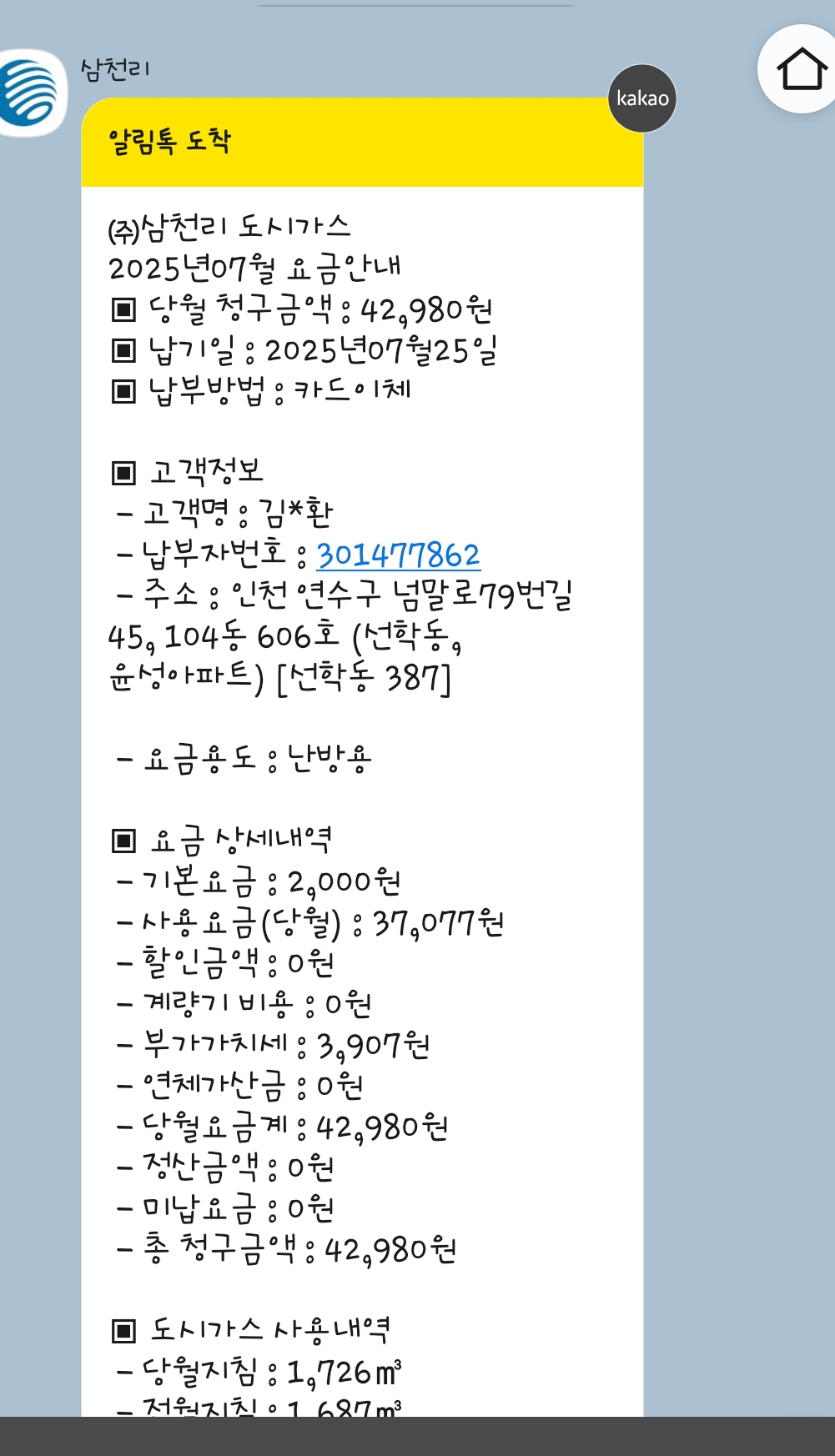This screenshot has height=1456, width=835.
Task: Tap the home icon button
Action: tap(800, 69)
